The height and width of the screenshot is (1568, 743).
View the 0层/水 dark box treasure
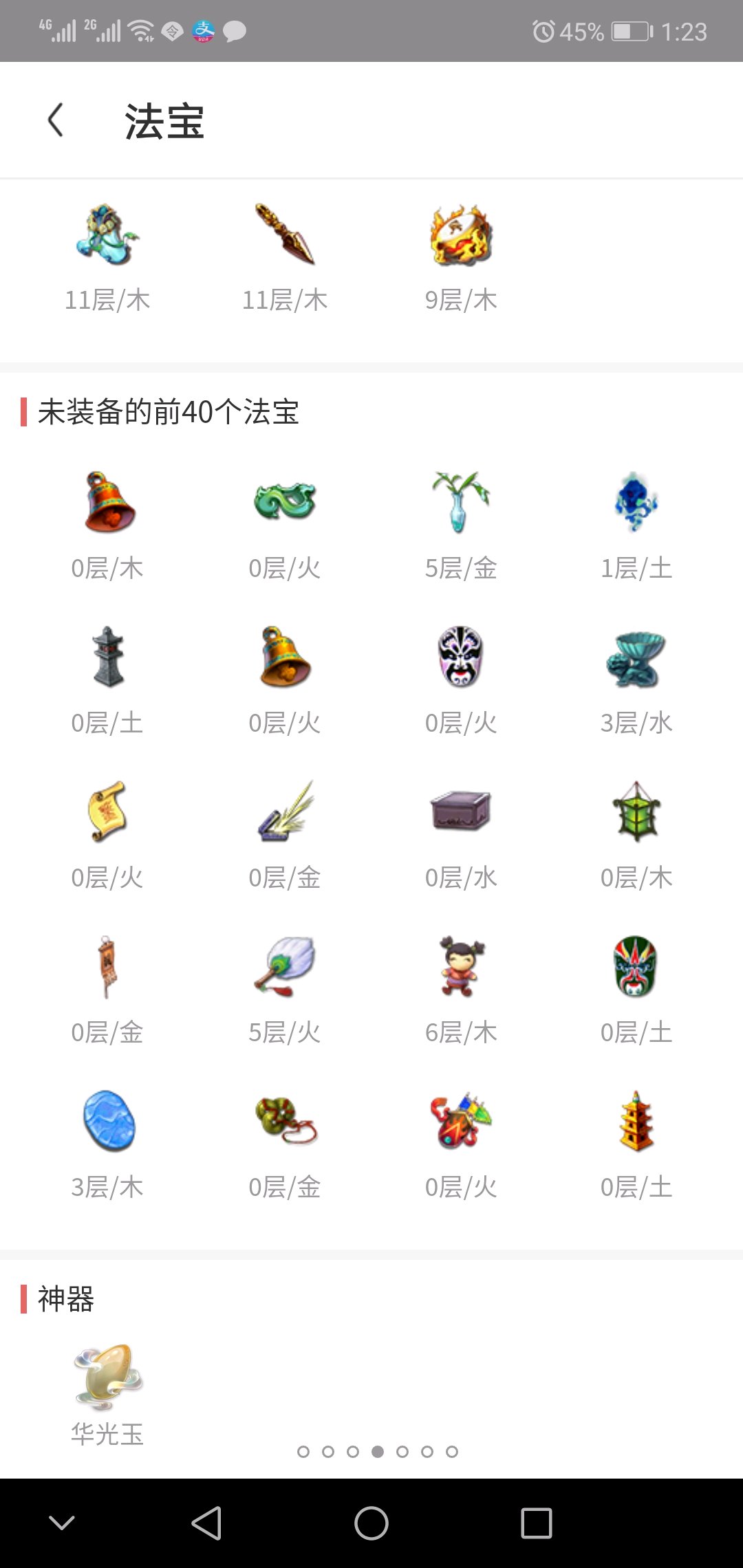pos(461,812)
